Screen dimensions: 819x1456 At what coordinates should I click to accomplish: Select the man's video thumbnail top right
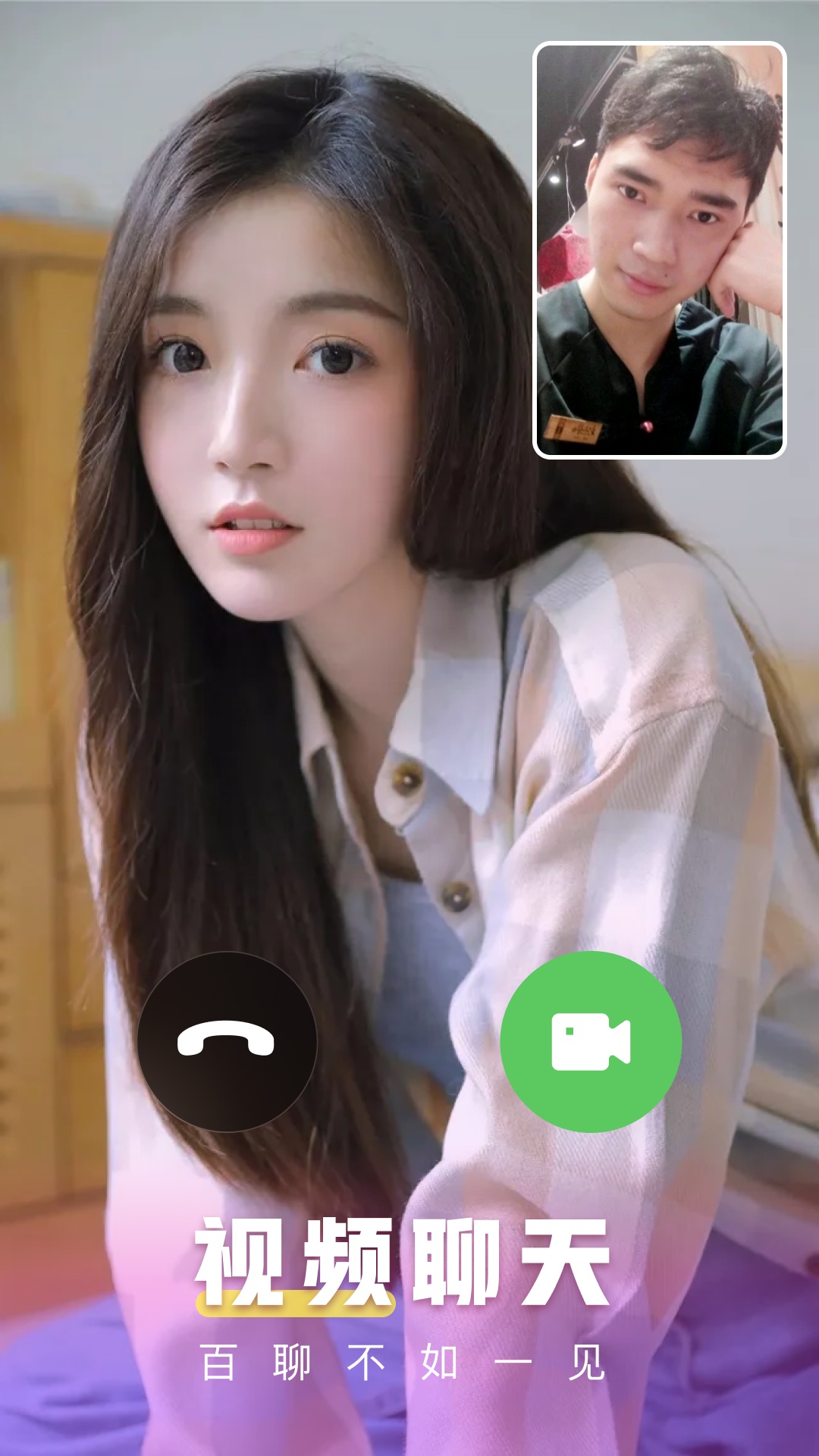point(660,250)
